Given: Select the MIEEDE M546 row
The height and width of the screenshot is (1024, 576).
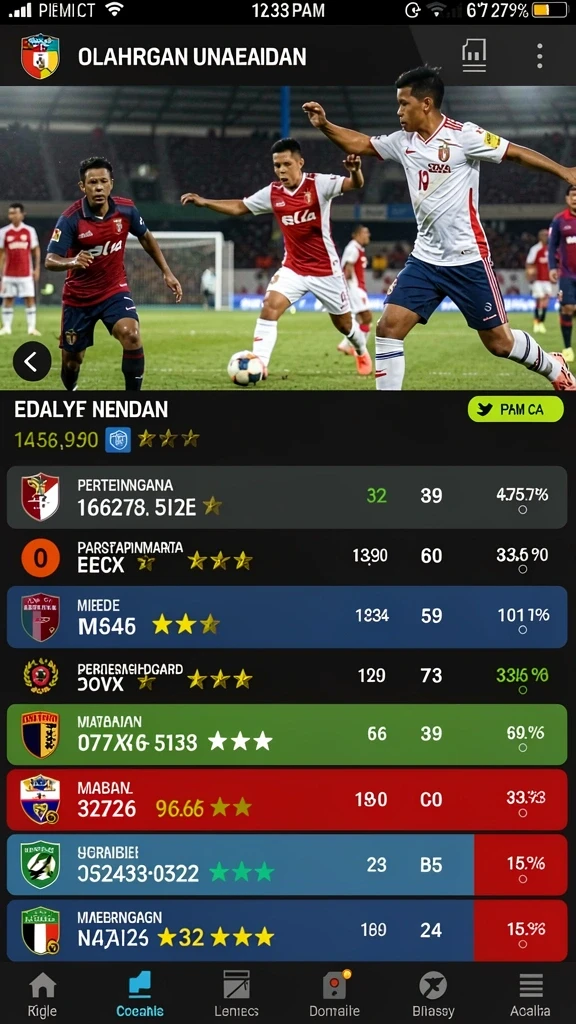Looking at the screenshot, I should 287,616.
